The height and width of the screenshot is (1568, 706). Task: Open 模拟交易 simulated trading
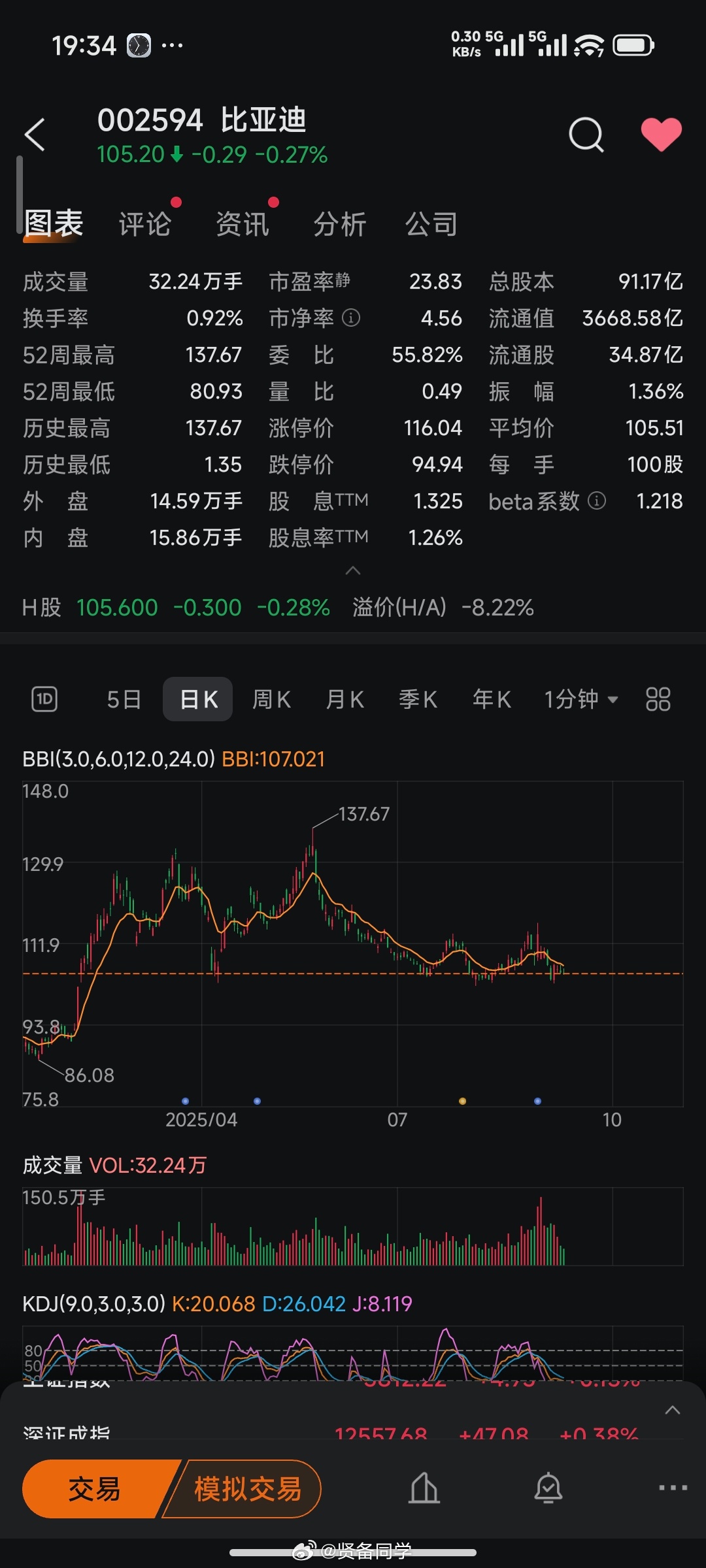(247, 1489)
